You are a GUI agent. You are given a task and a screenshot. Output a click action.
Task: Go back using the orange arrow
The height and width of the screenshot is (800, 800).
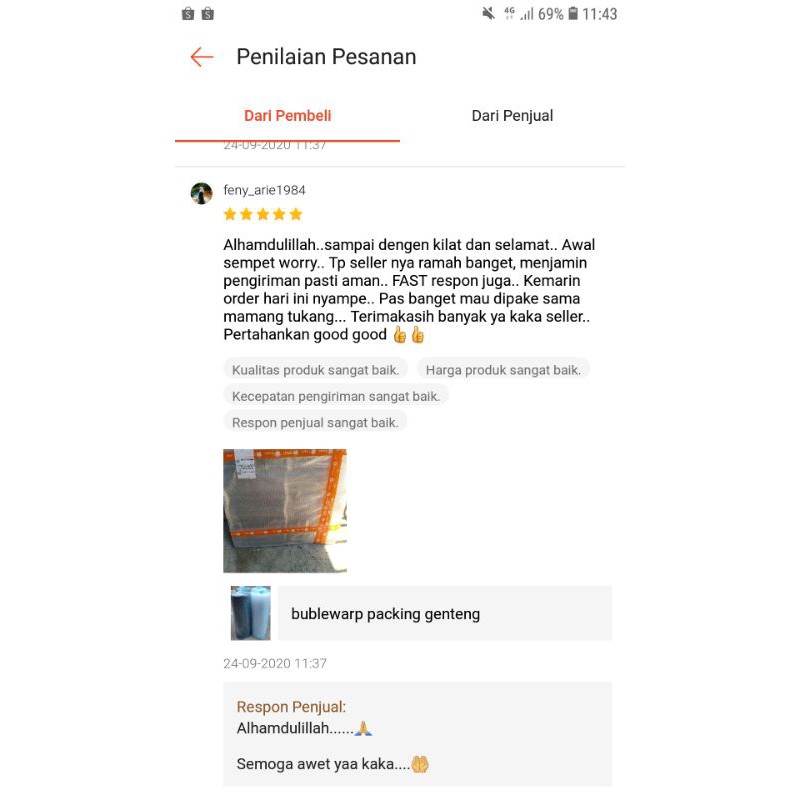(202, 57)
